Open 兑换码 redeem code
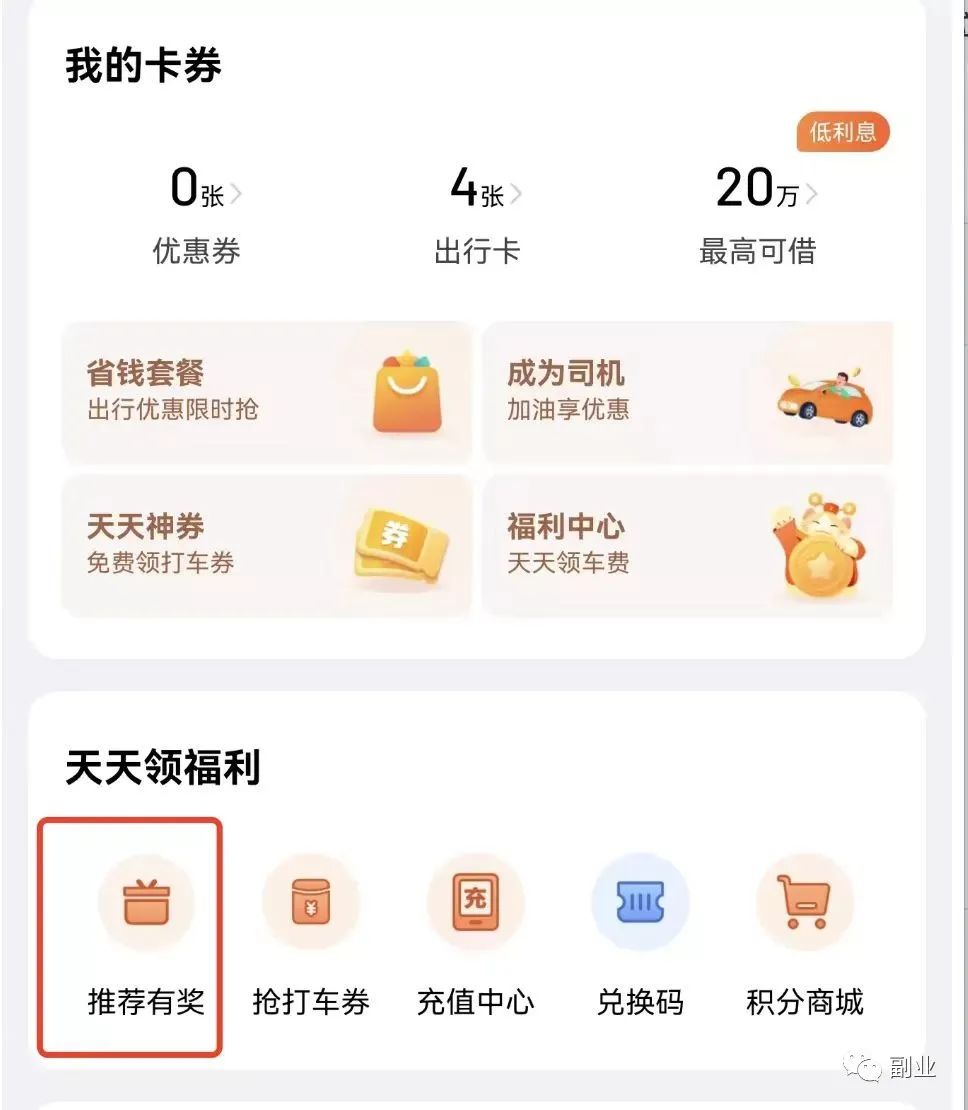Screen dimensions: 968x1110 pos(640,903)
